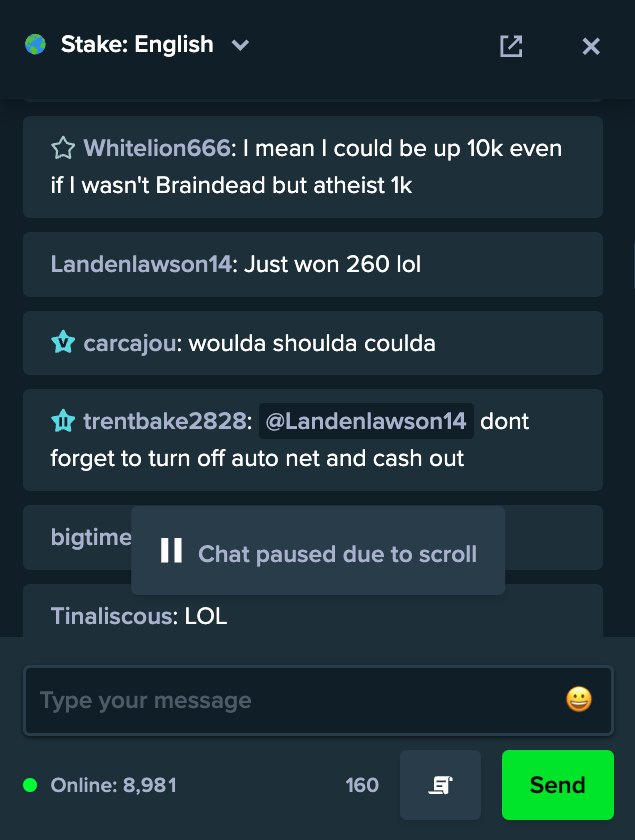Focus the Type your message field
The width and height of the screenshot is (635, 840).
[290, 700]
